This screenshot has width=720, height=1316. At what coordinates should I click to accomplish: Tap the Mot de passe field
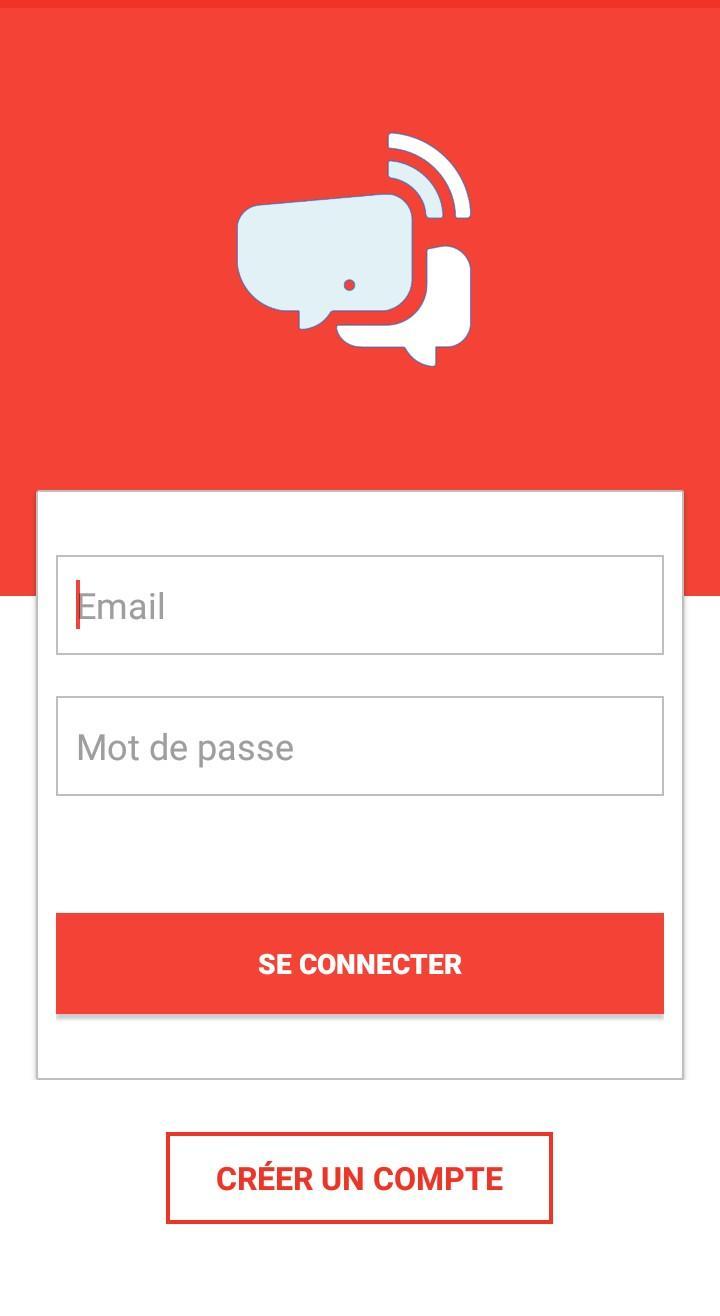pyautogui.click(x=360, y=746)
